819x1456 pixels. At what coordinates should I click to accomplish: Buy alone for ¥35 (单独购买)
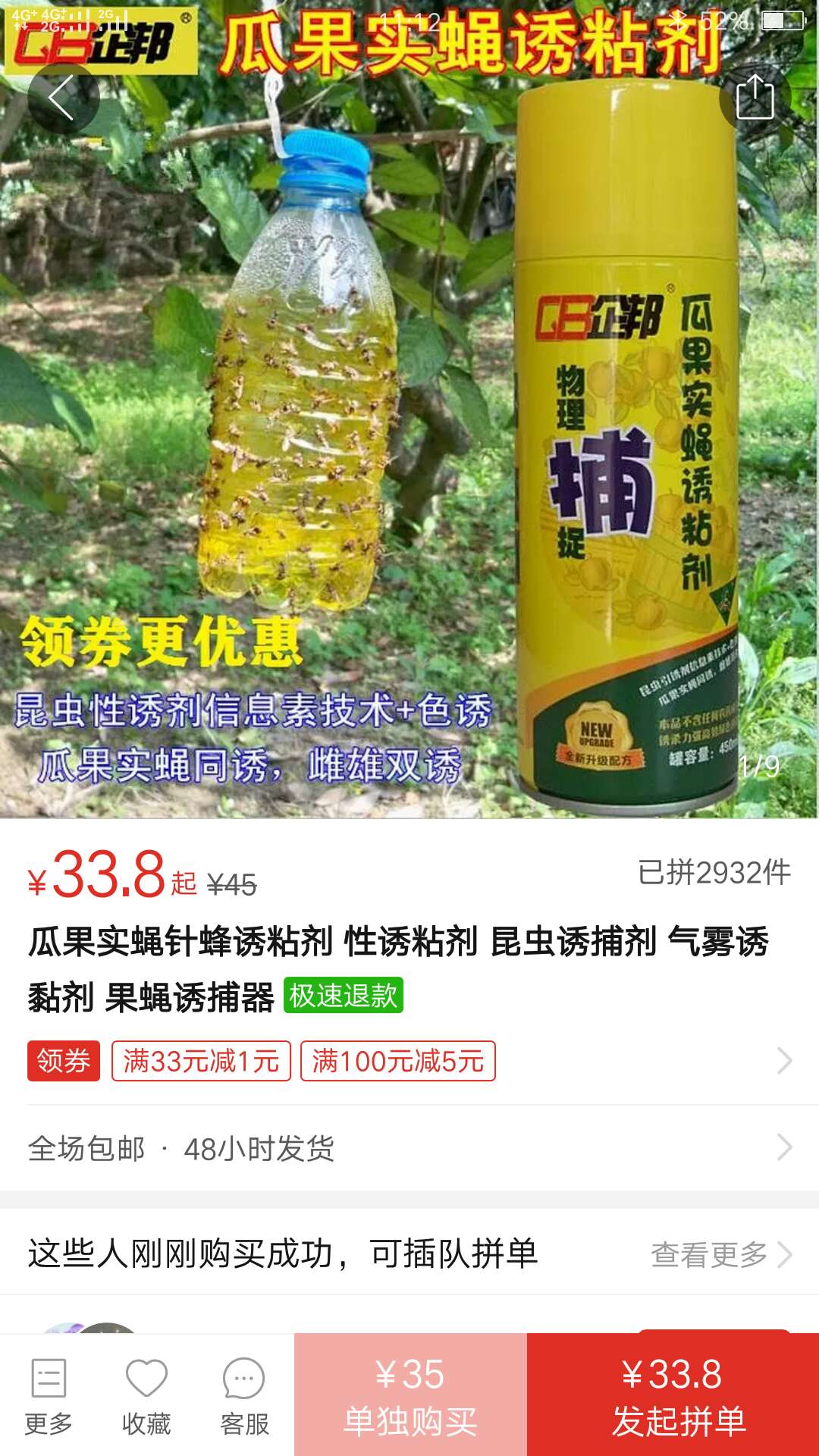tap(410, 1395)
